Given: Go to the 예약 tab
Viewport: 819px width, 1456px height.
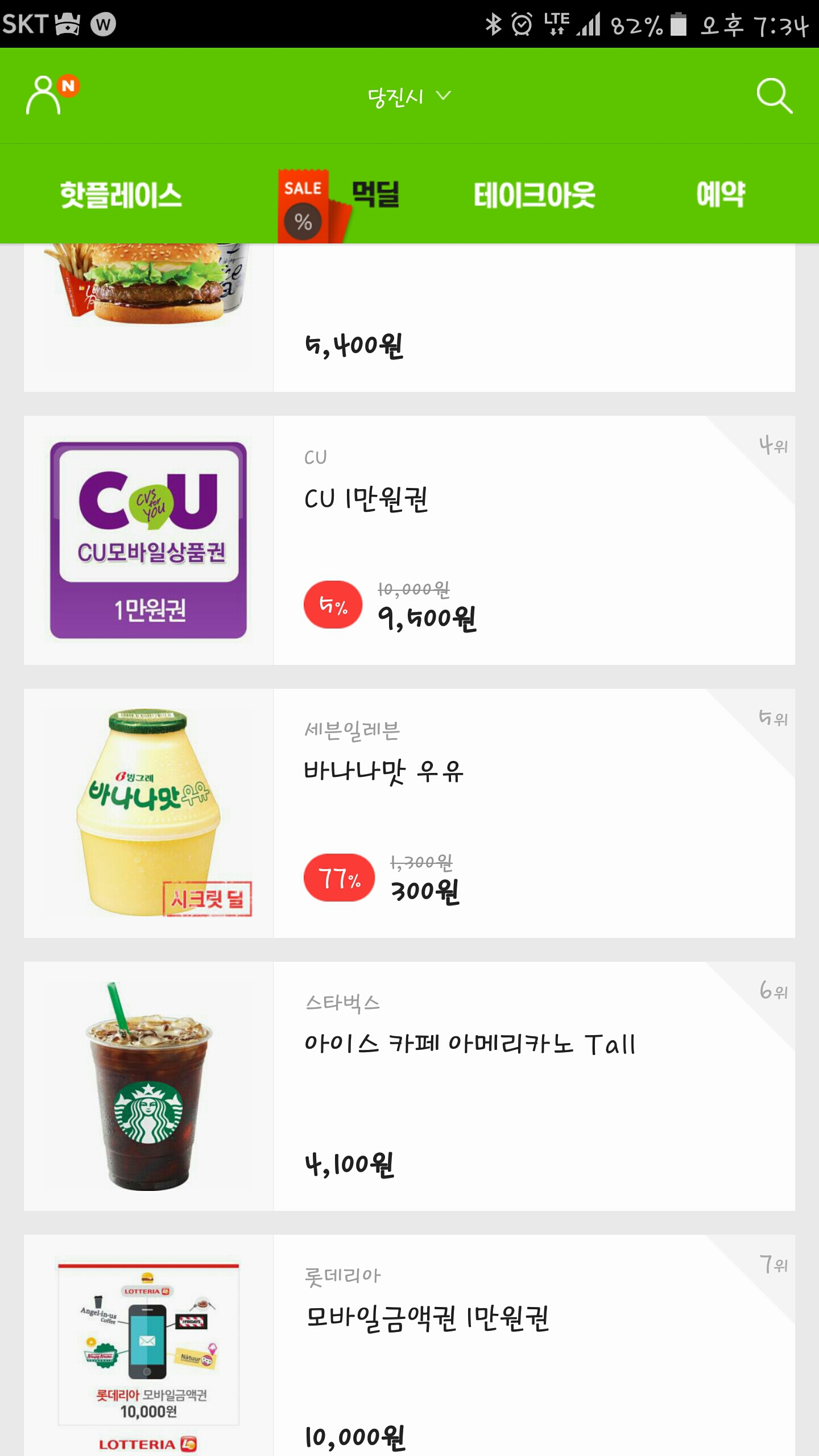Looking at the screenshot, I should (x=720, y=195).
